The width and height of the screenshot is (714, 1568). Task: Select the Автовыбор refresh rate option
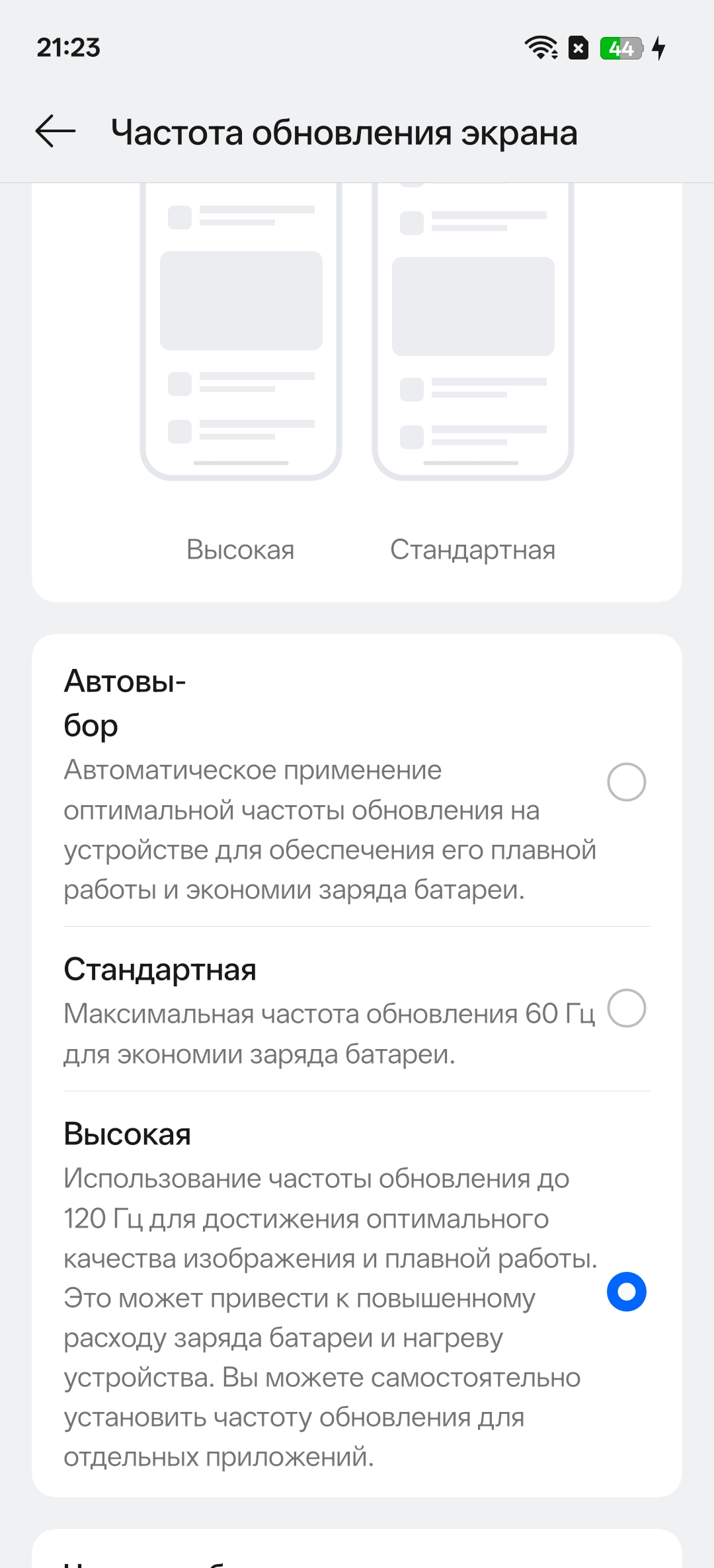[626, 782]
